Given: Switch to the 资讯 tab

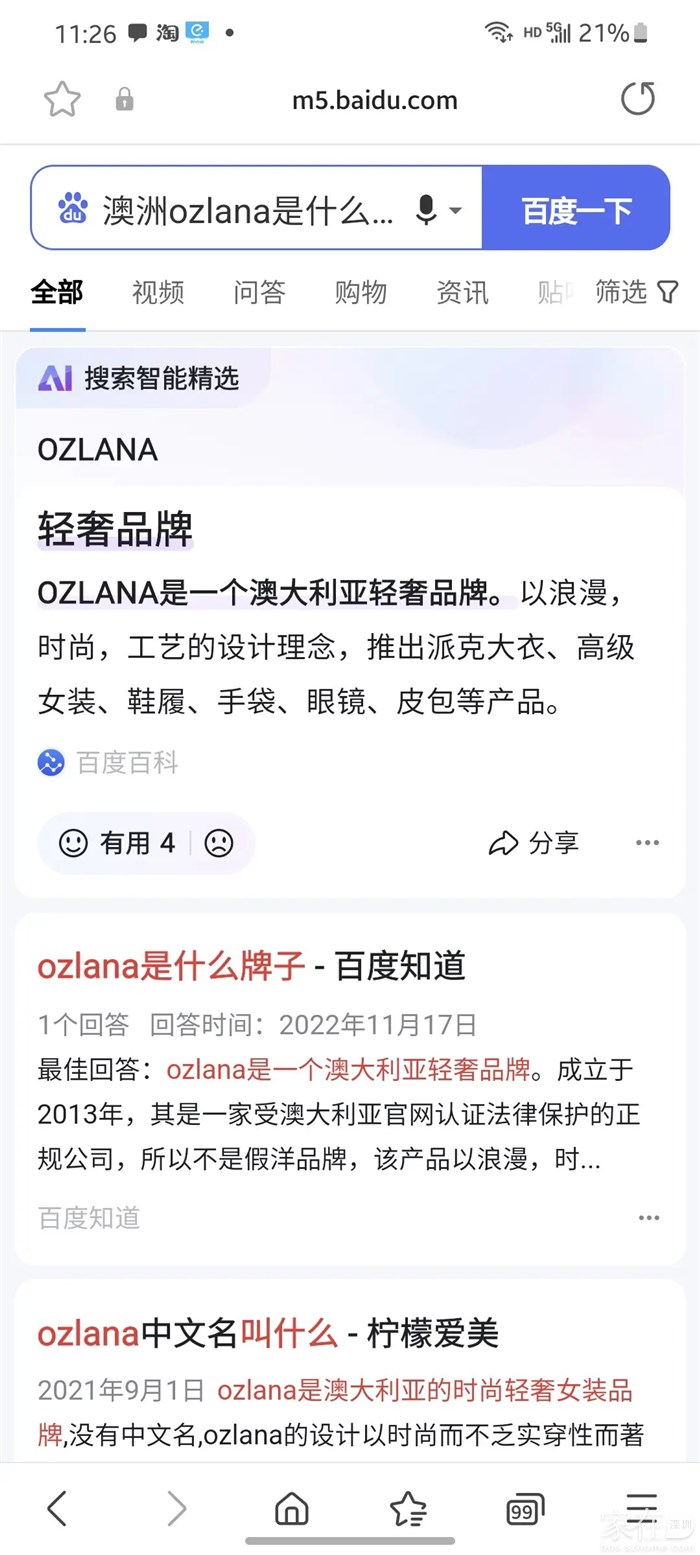Looking at the screenshot, I should pos(462,292).
